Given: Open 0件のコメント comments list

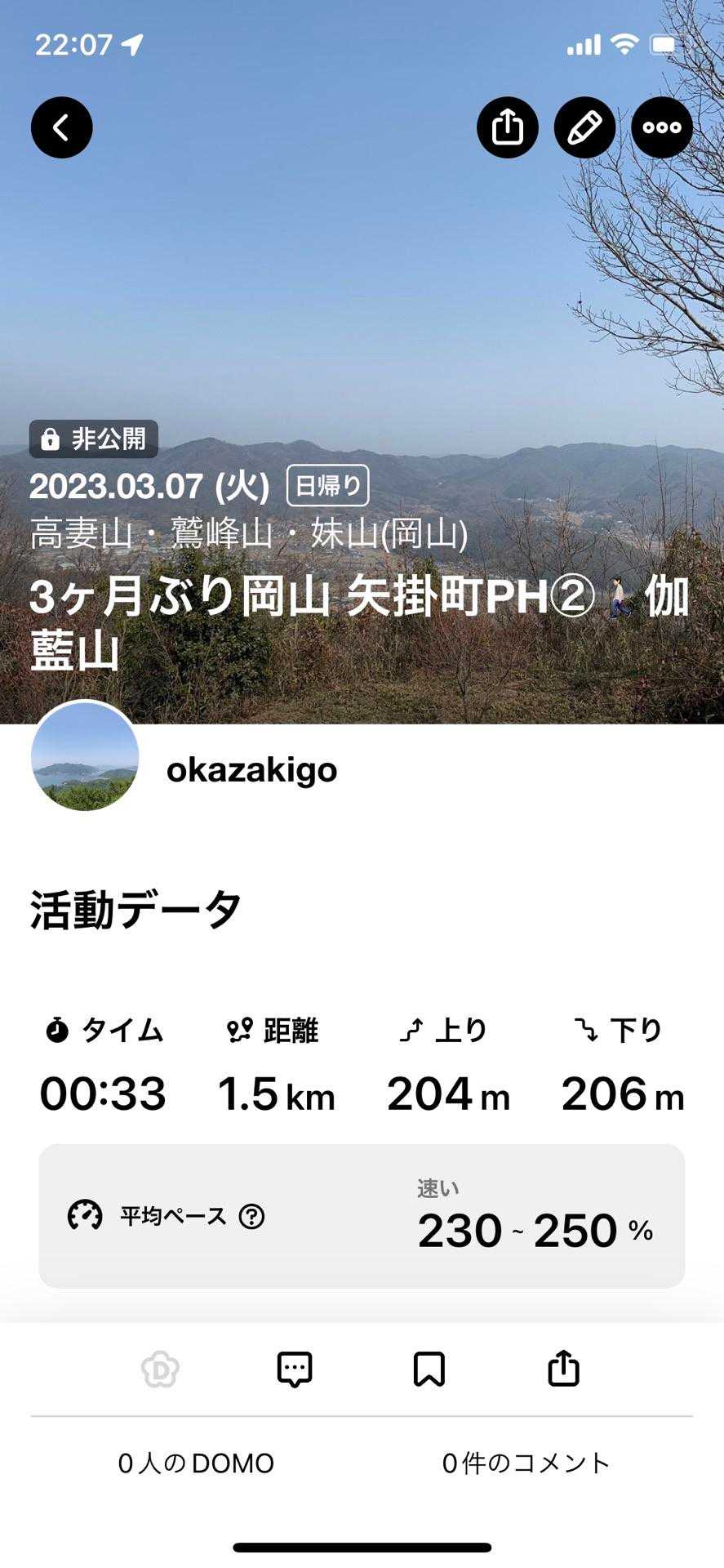Looking at the screenshot, I should click(x=526, y=1463).
